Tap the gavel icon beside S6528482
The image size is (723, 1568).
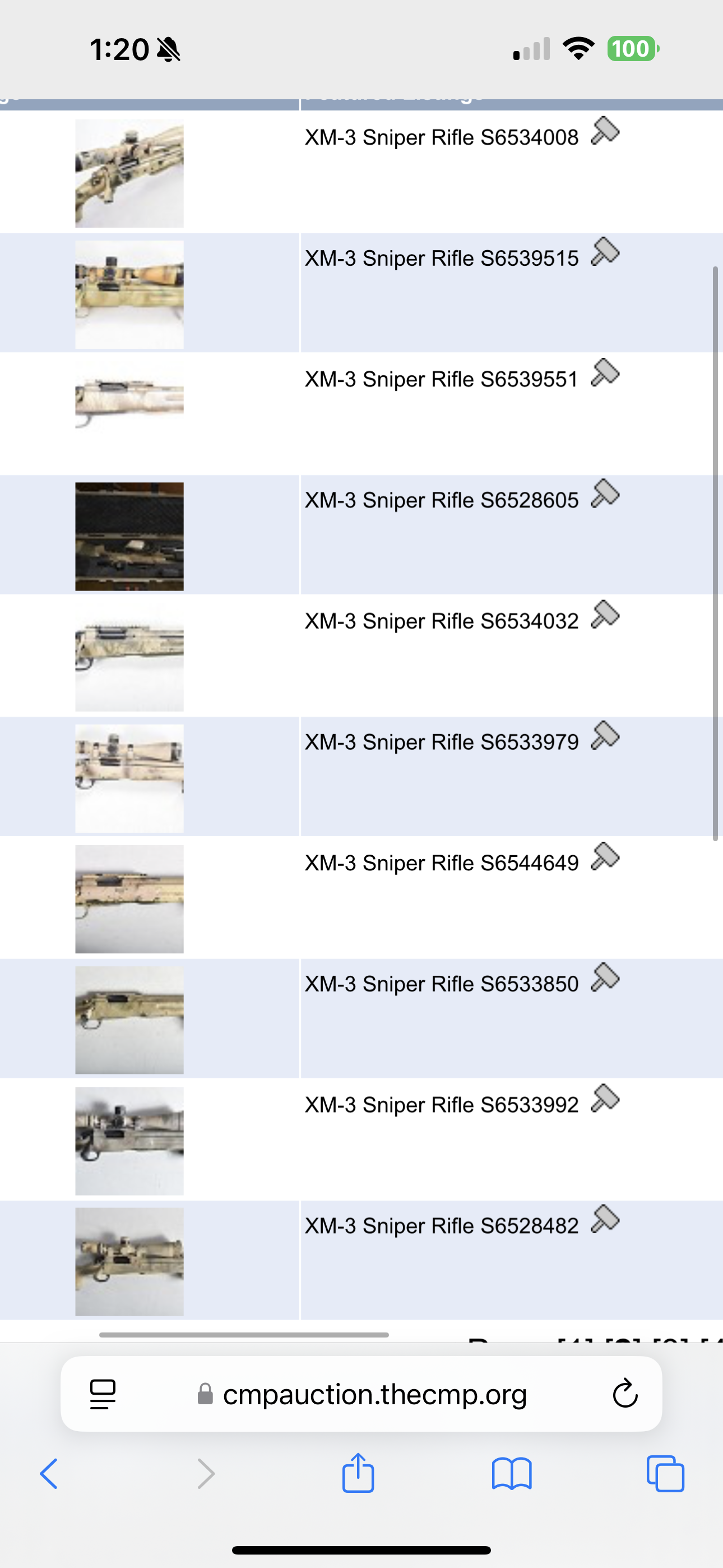[605, 1219]
